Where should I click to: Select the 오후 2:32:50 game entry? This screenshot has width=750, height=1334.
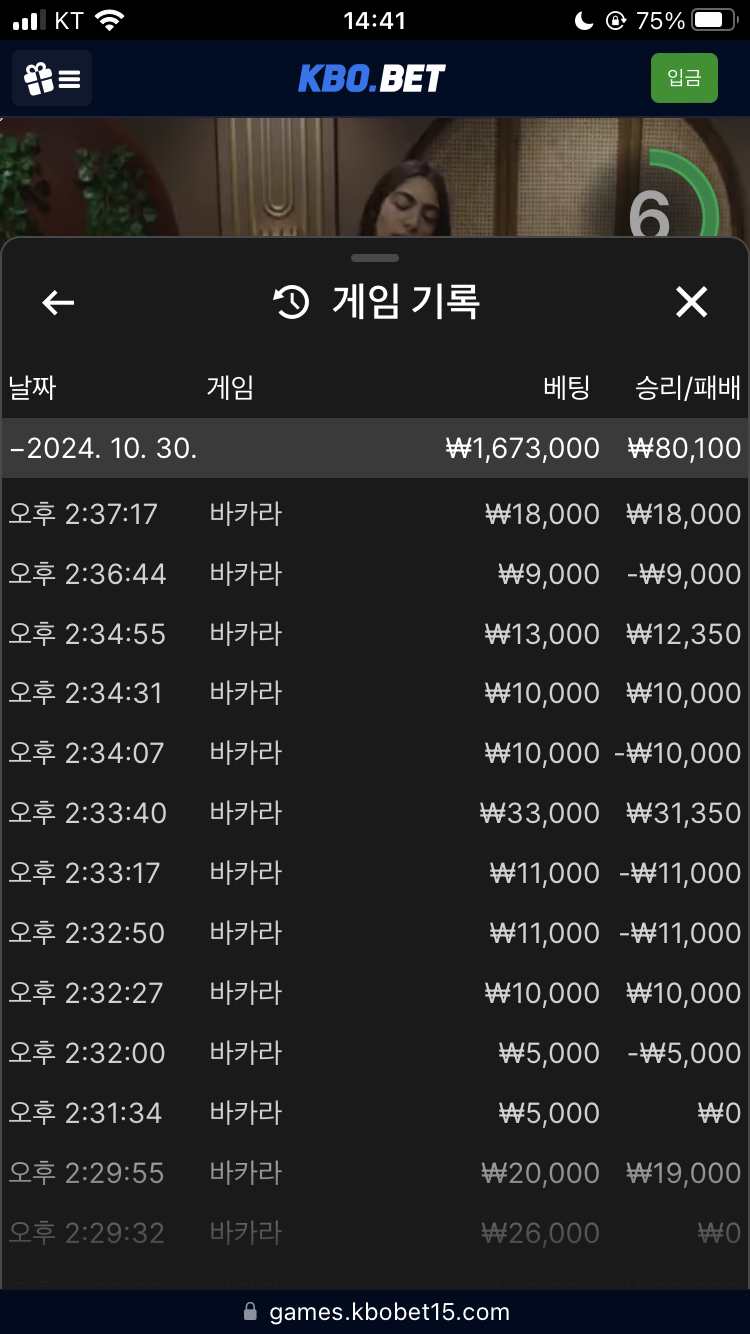[375, 933]
